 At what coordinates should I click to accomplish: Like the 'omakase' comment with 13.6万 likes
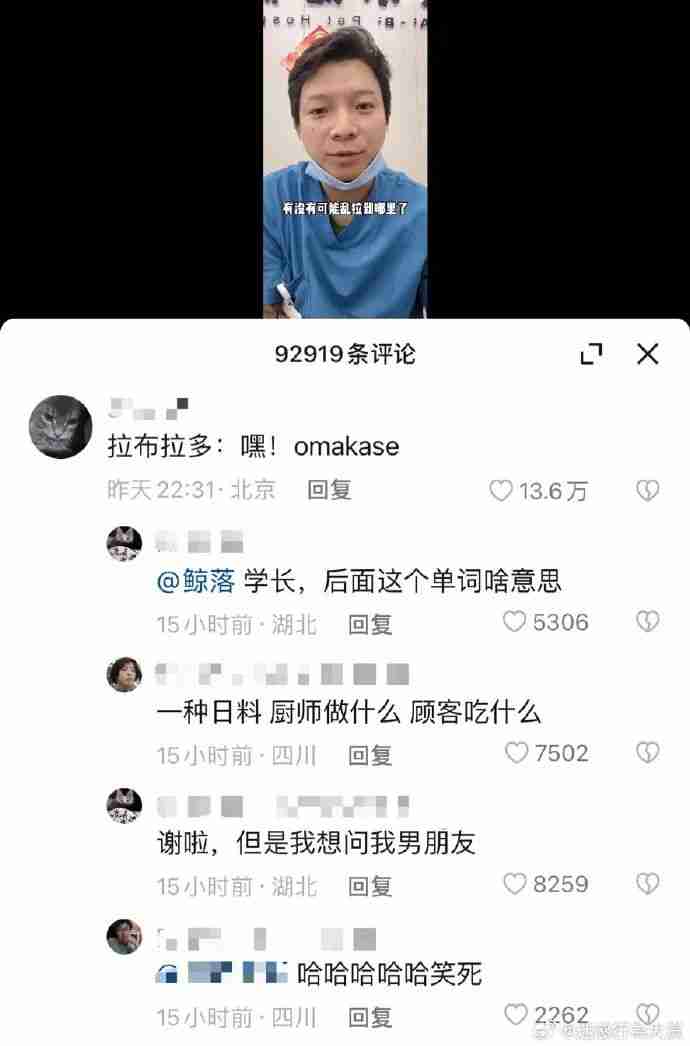[502, 490]
